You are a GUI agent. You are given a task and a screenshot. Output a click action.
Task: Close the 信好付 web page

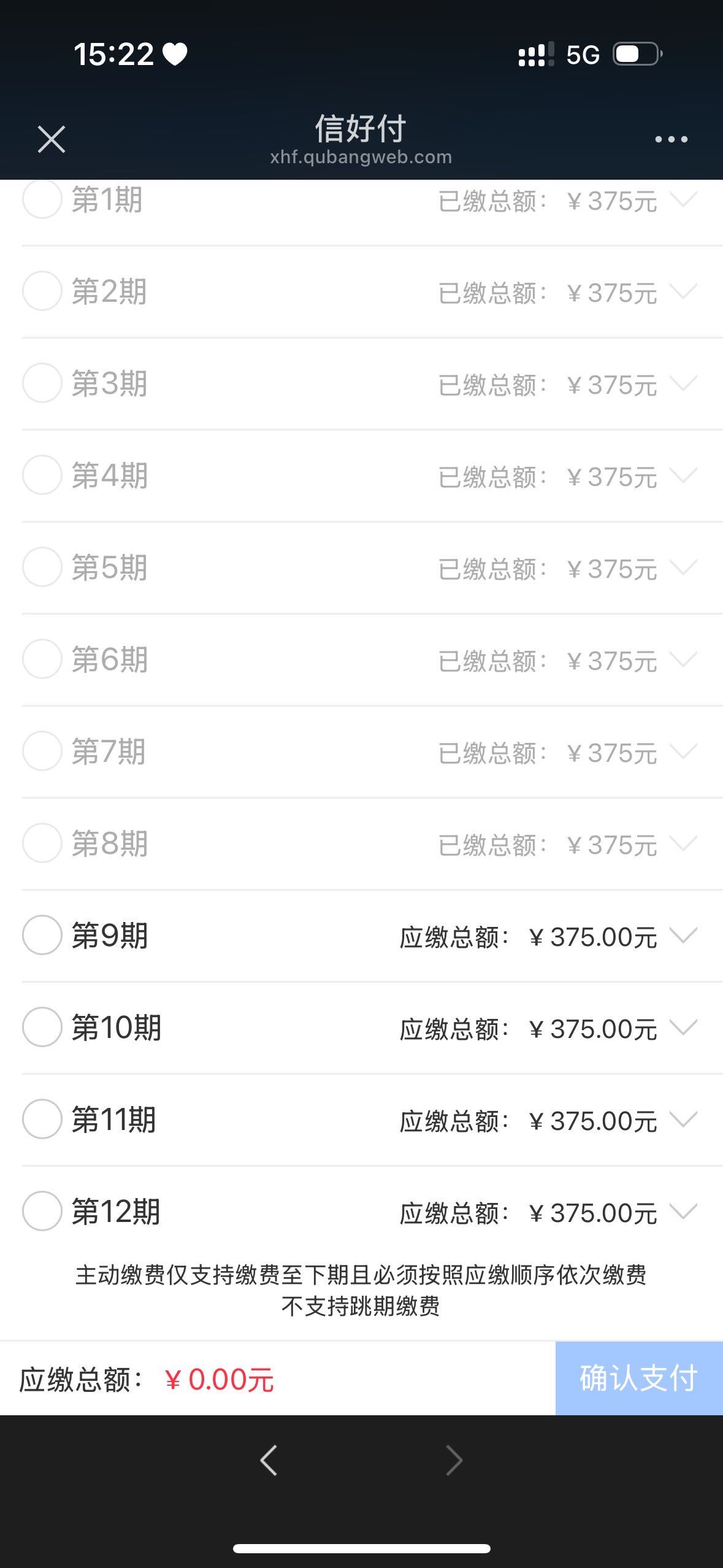coord(52,139)
